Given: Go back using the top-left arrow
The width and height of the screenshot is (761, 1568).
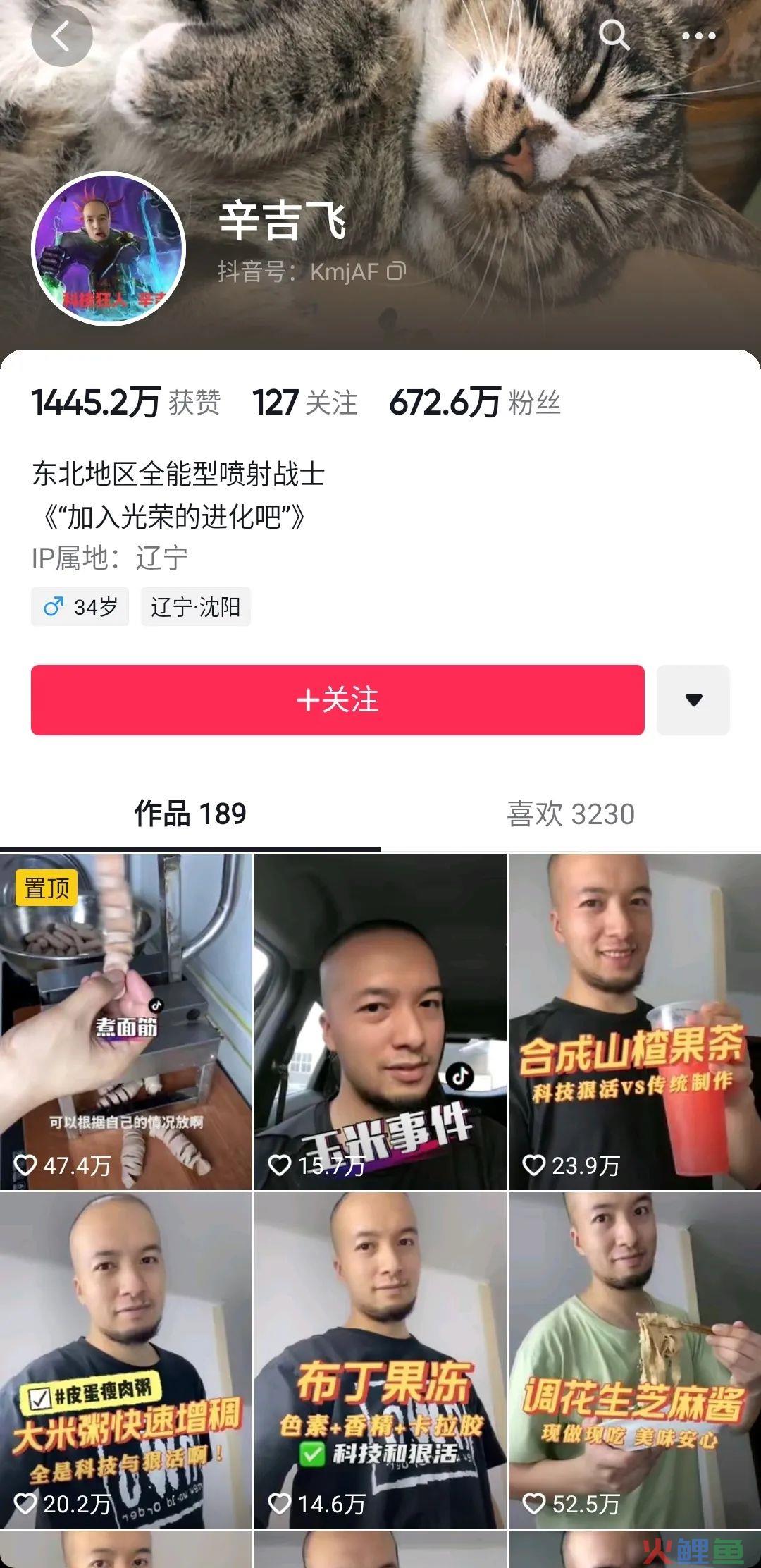Looking at the screenshot, I should pos(61,36).
